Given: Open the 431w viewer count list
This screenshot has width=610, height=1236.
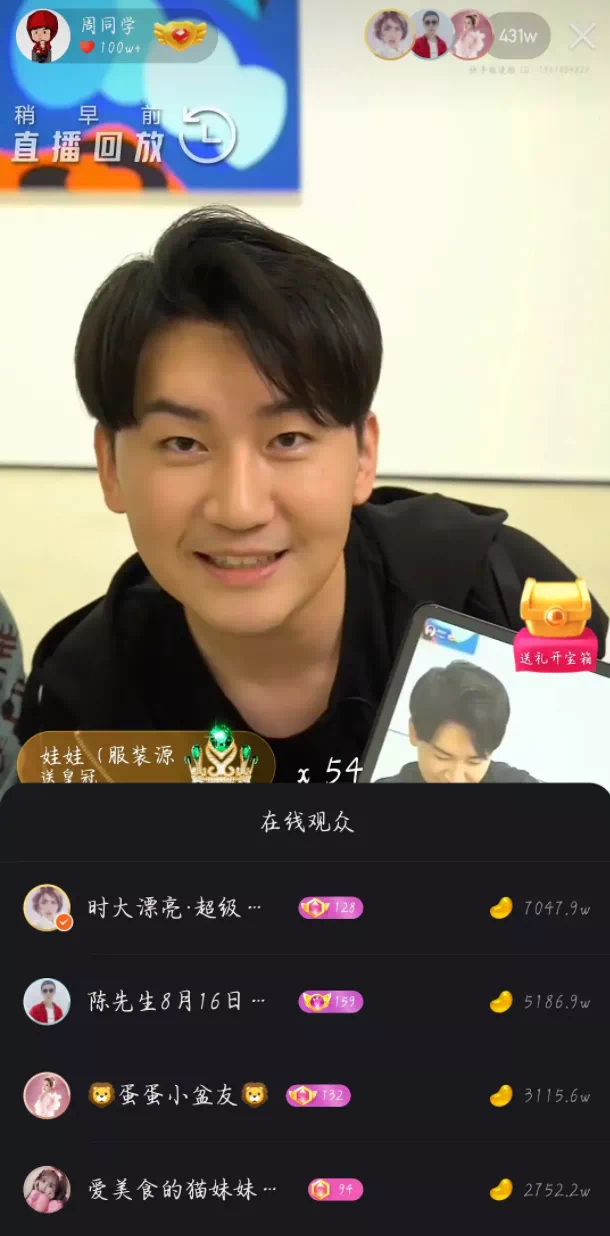Looking at the screenshot, I should click(518, 36).
